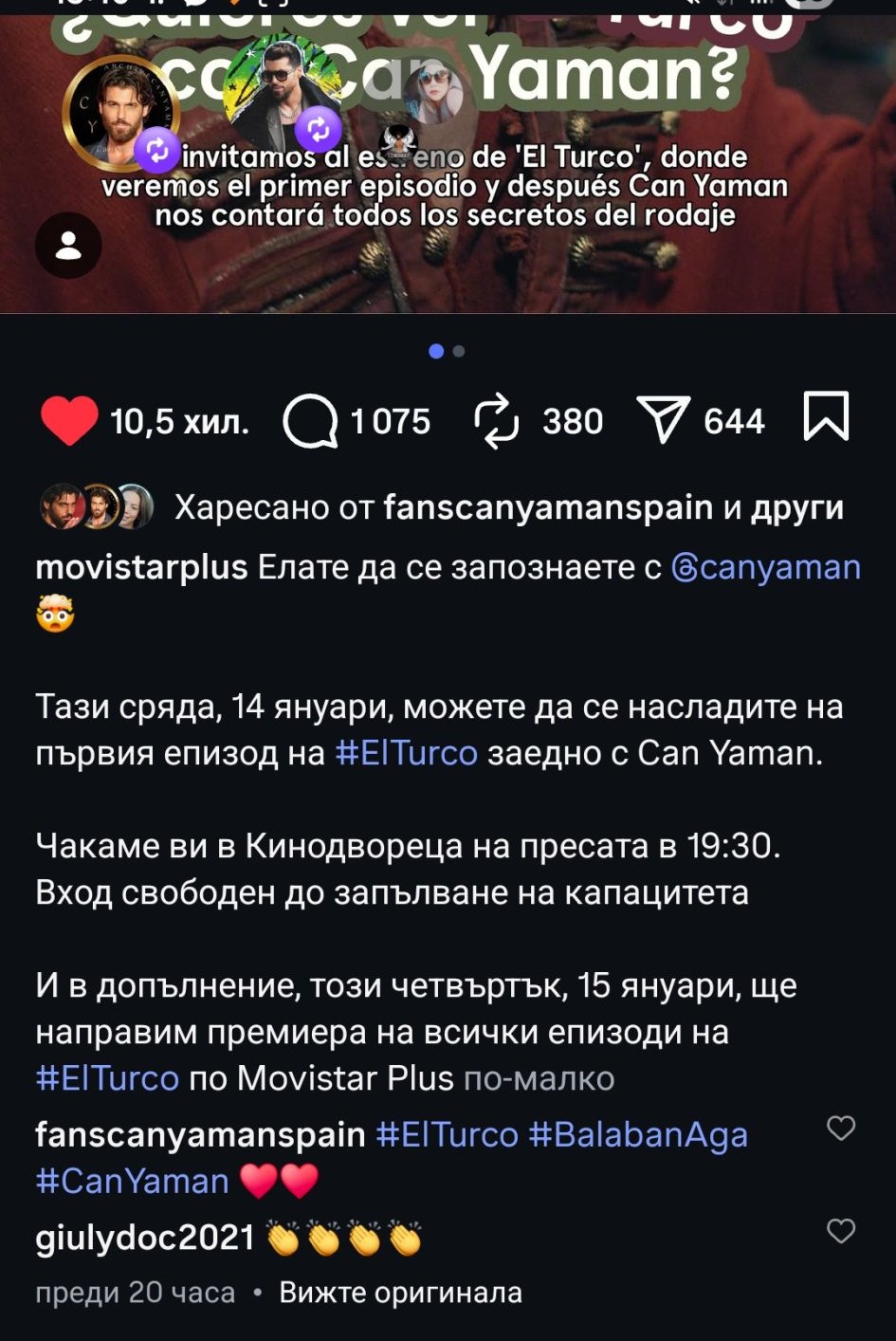Image resolution: width=896 pixels, height=1341 pixels.
Task: View the like count 10,5 хил.
Action: (179, 421)
